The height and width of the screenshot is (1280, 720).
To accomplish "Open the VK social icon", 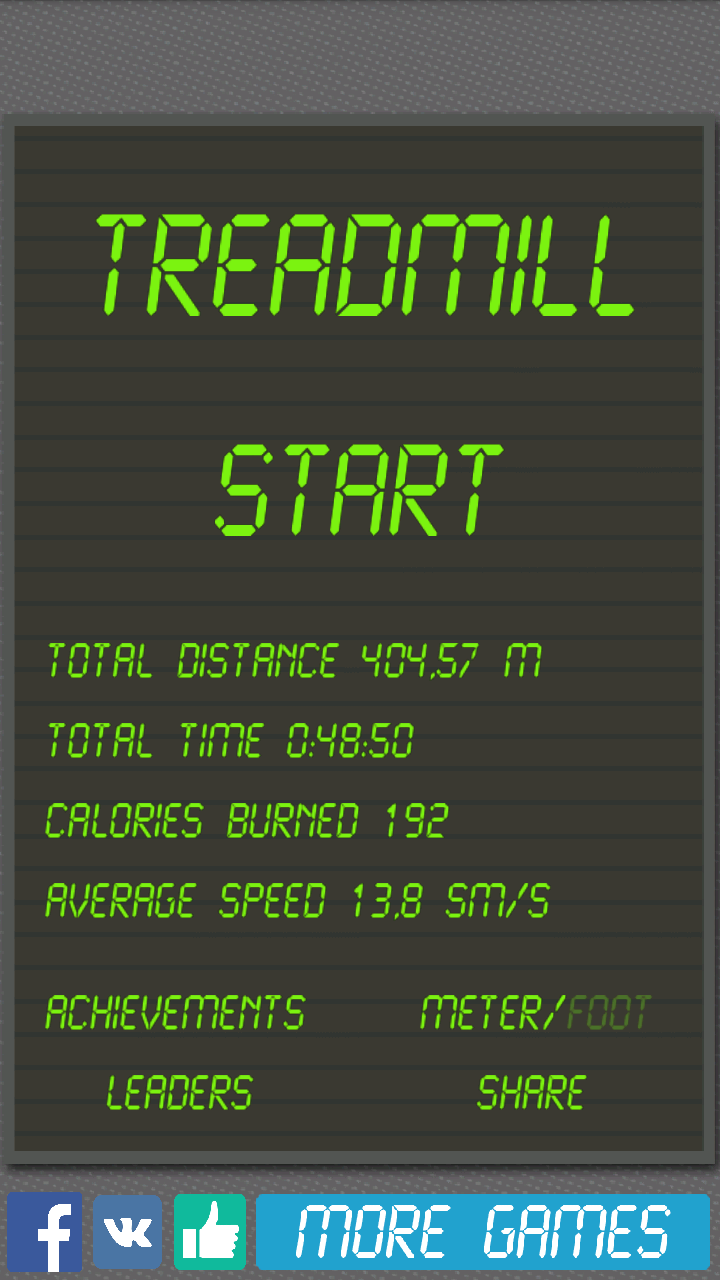I will [128, 1232].
